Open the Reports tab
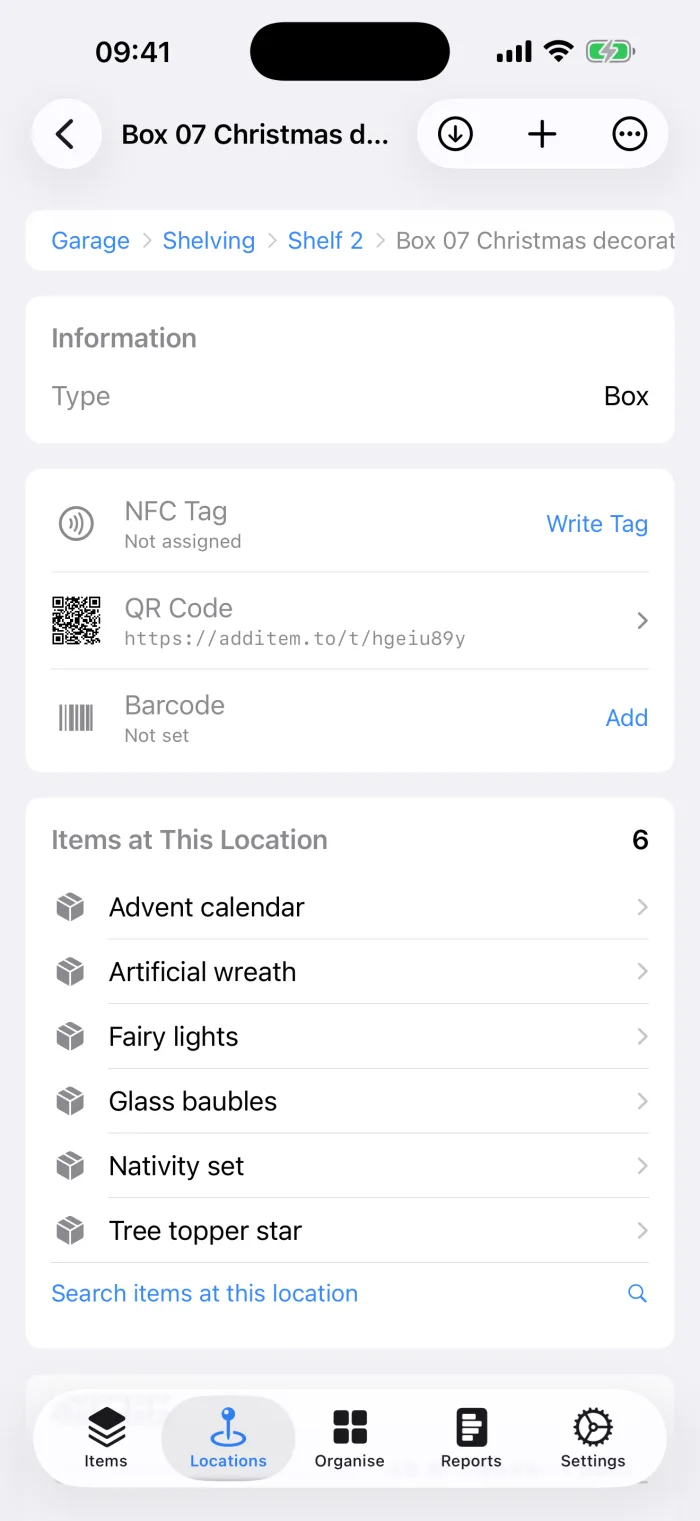Screen dimensions: 700x1521 471,1439
